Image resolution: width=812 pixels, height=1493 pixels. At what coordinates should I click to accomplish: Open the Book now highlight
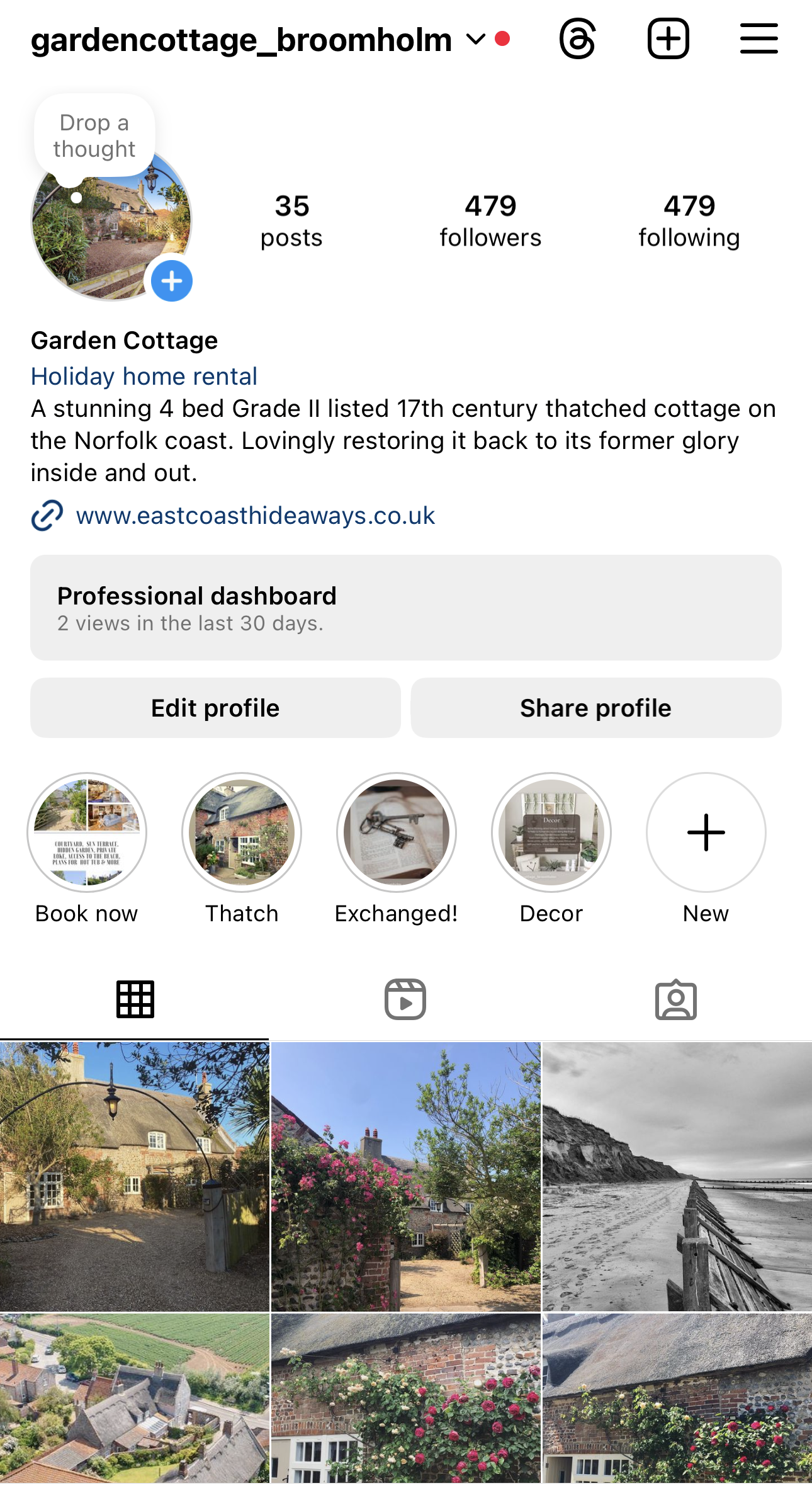pos(87,832)
